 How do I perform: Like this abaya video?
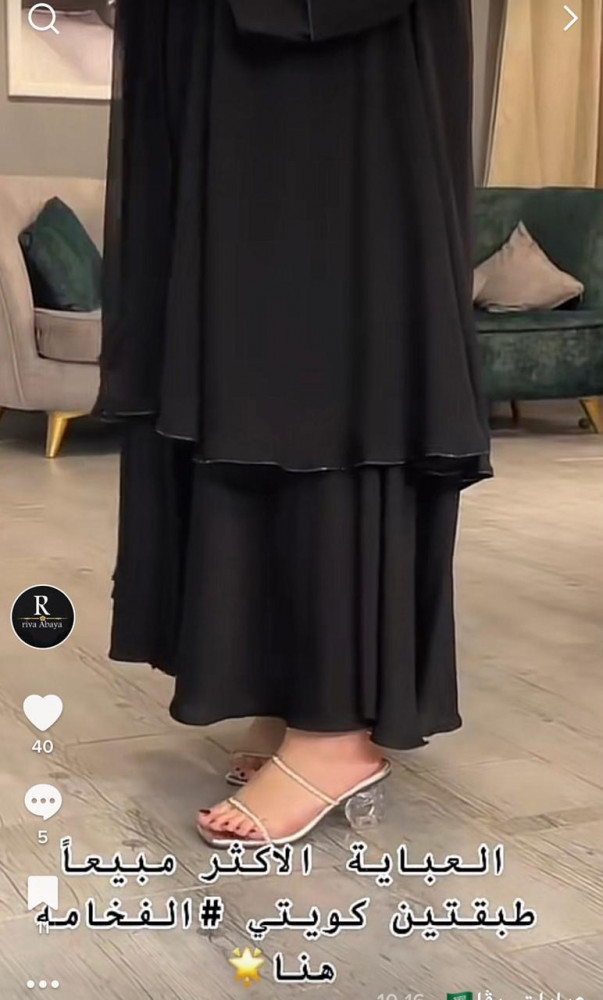point(43,713)
